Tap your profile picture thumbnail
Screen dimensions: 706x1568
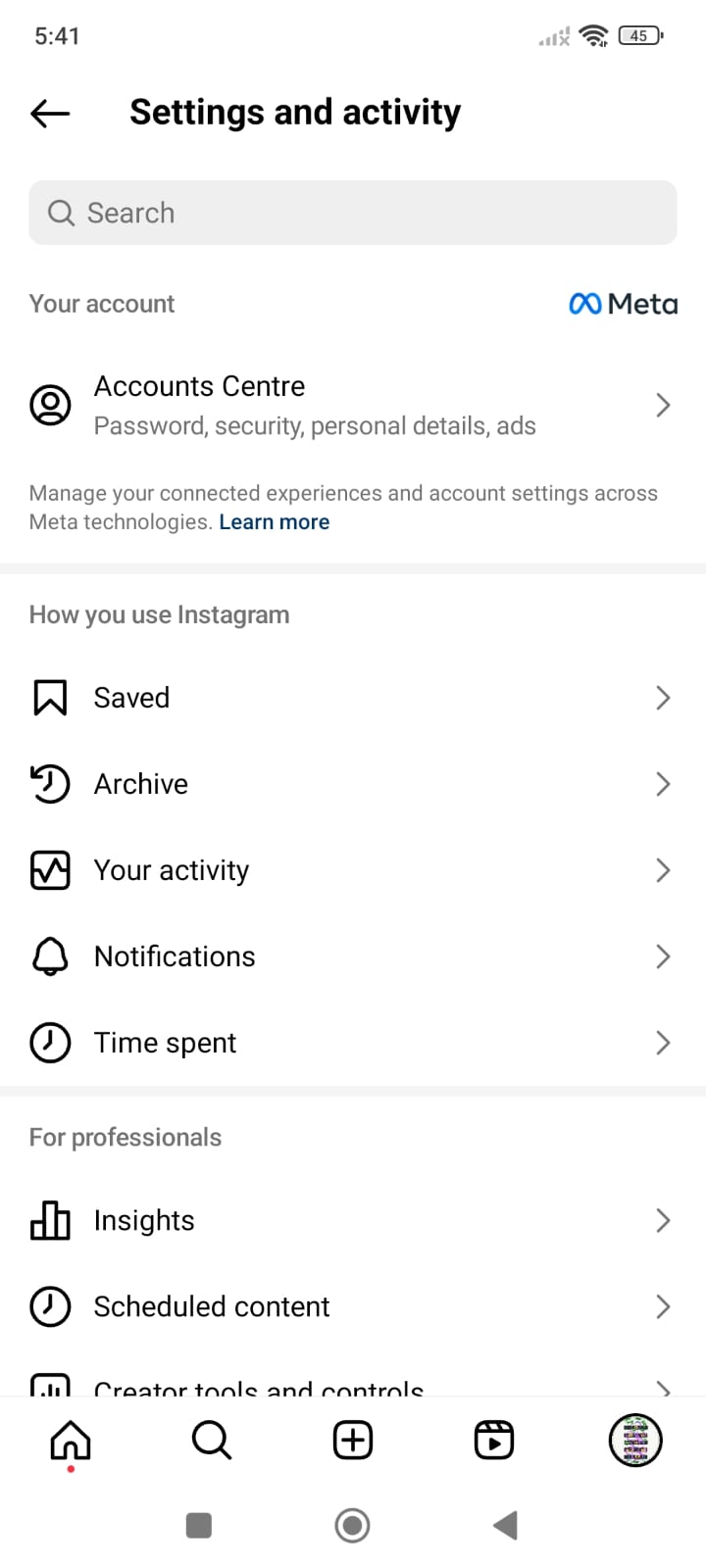[x=635, y=1440]
